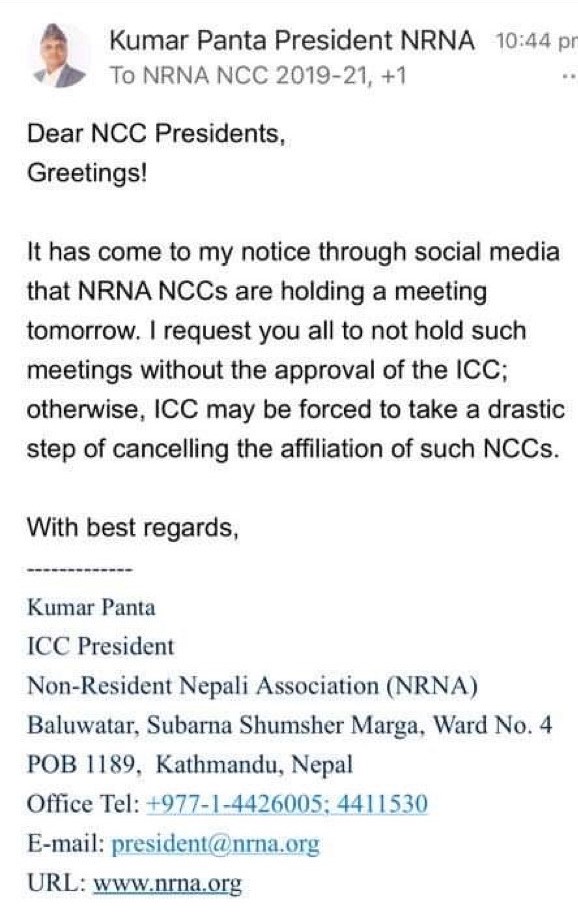The image size is (578, 921).
Task: Open the www.nrna.org link
Action: click(x=167, y=883)
